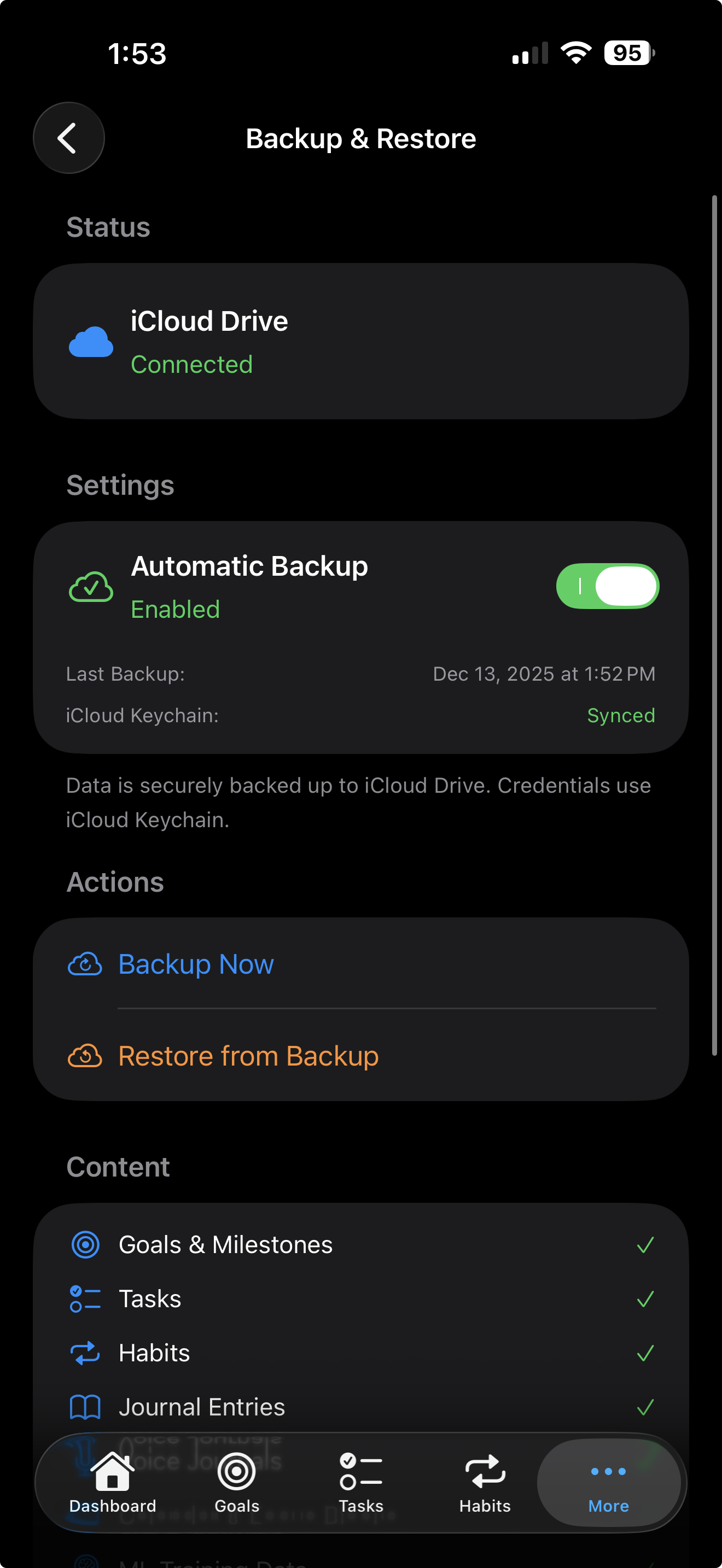Click the green backup-verified cloud icon
This screenshot has height=1568, width=722.
coord(90,586)
